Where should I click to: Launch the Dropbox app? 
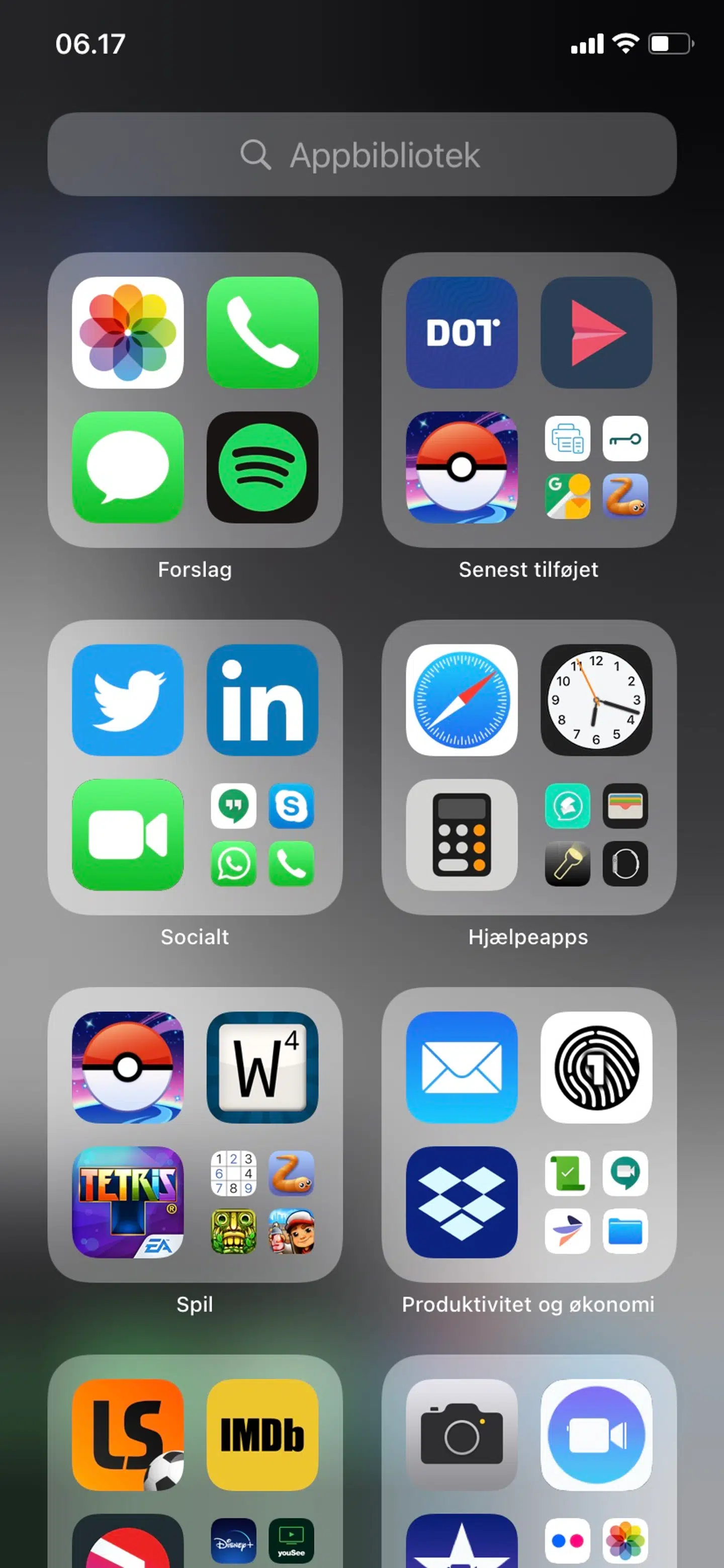pos(462,1202)
